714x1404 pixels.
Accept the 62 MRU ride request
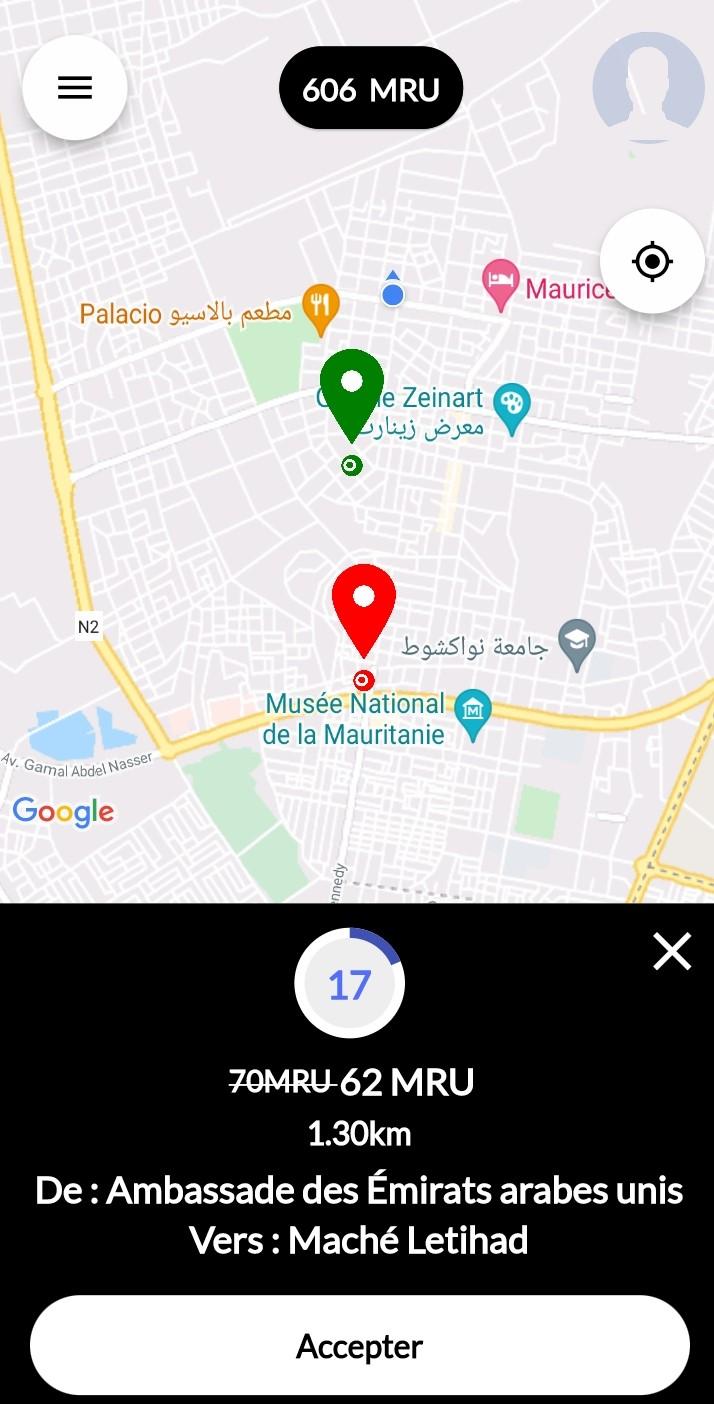pos(360,1346)
